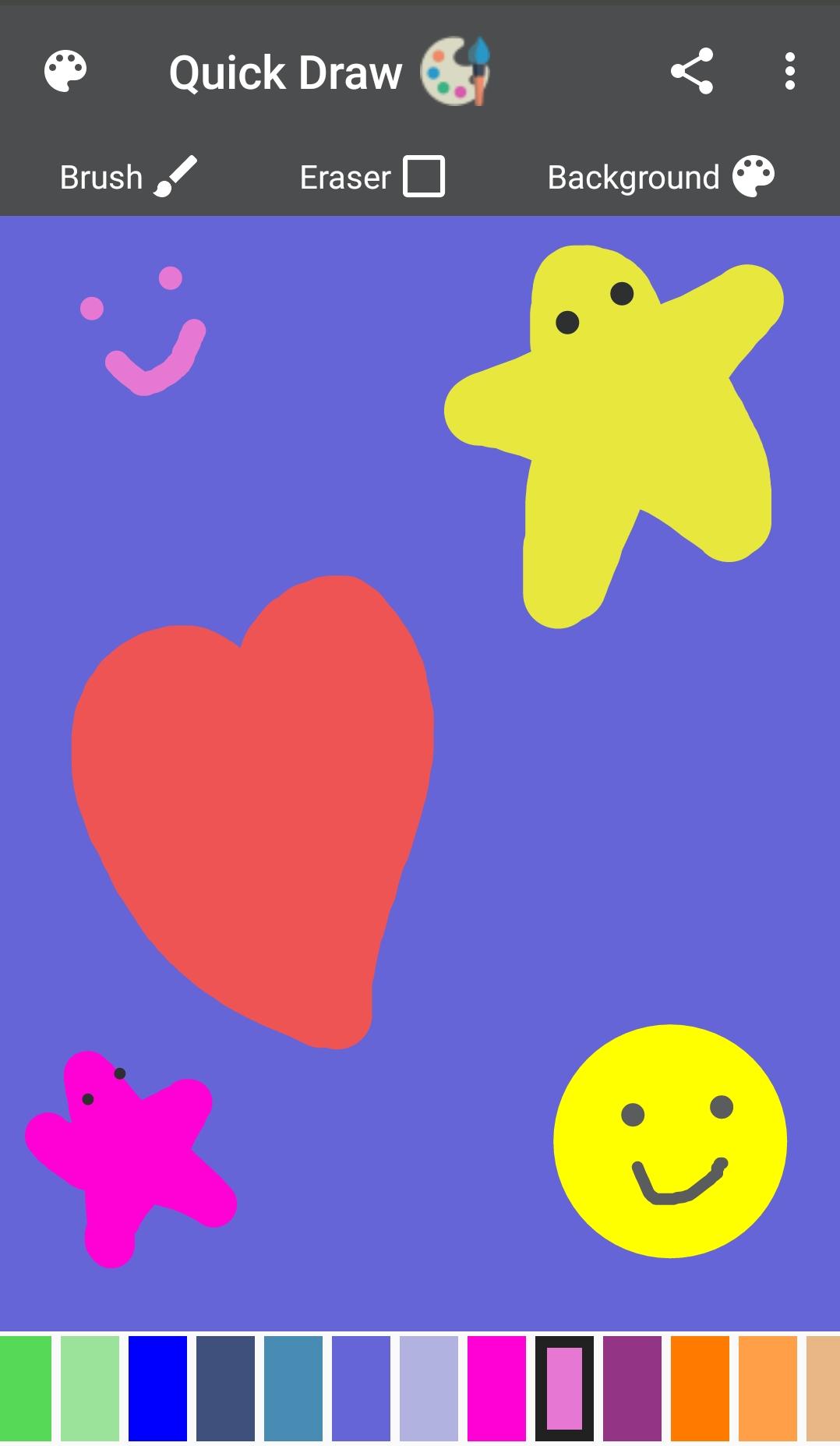This screenshot has width=840, height=1446.
Task: Select the Brush tool
Action: [x=129, y=177]
